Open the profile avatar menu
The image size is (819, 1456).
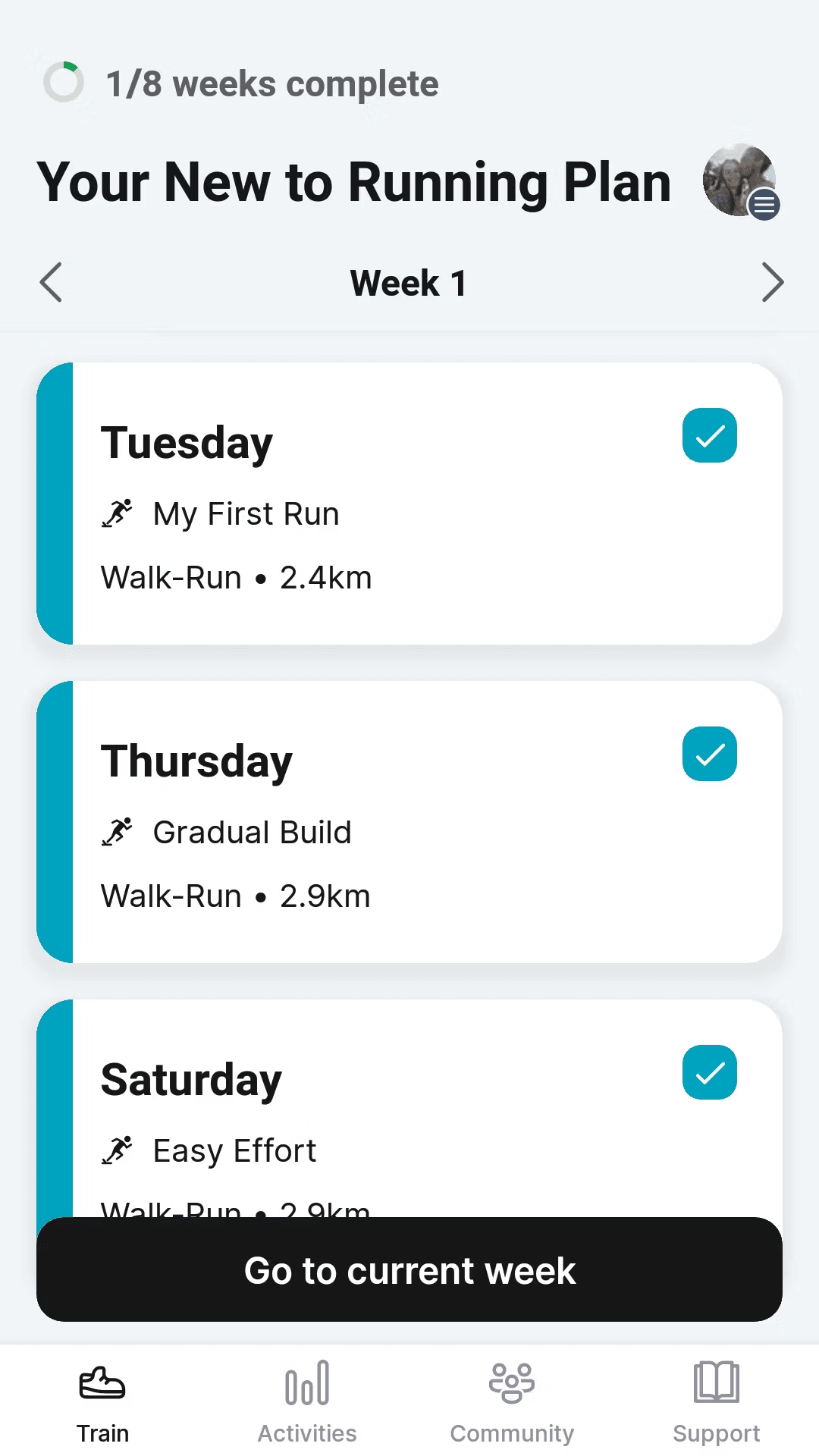point(740,181)
